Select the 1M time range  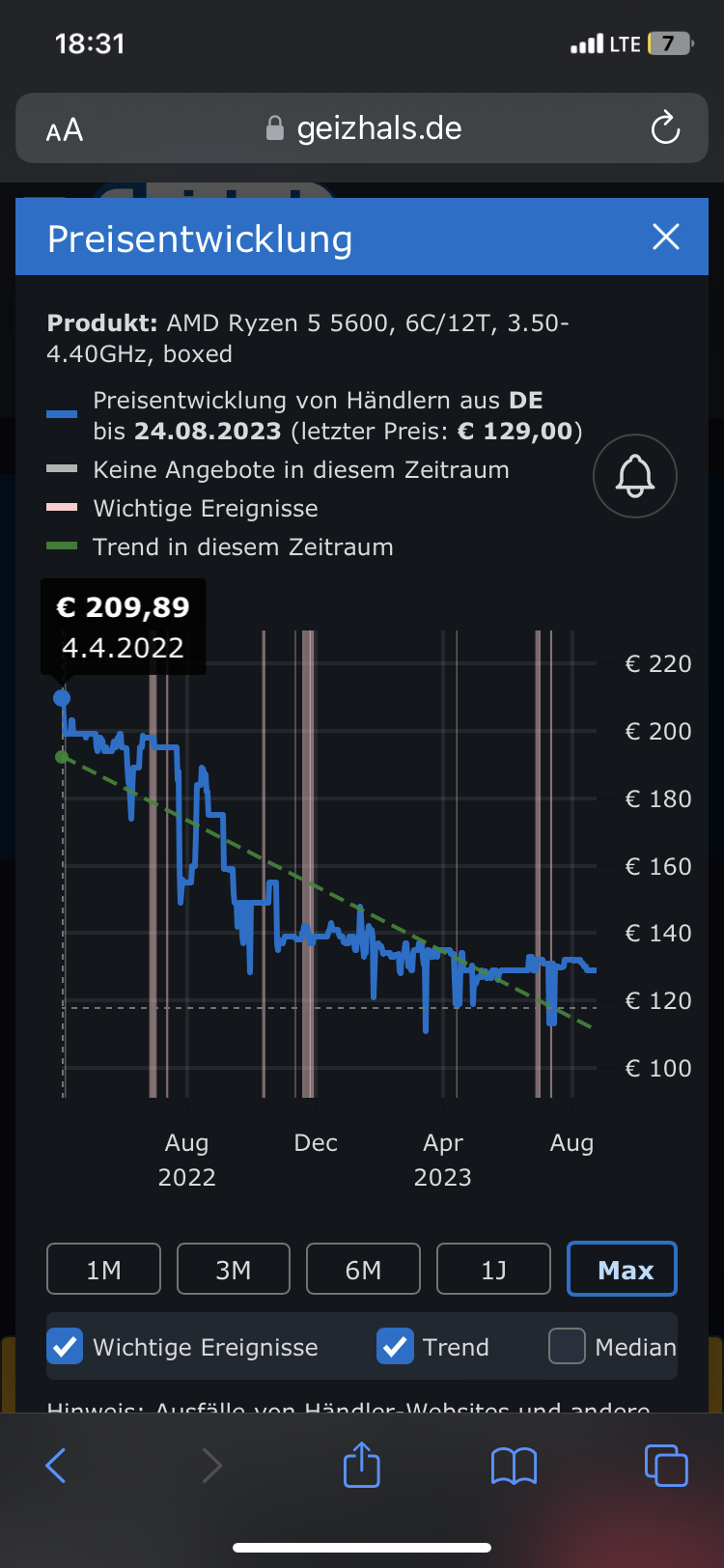(x=103, y=1269)
